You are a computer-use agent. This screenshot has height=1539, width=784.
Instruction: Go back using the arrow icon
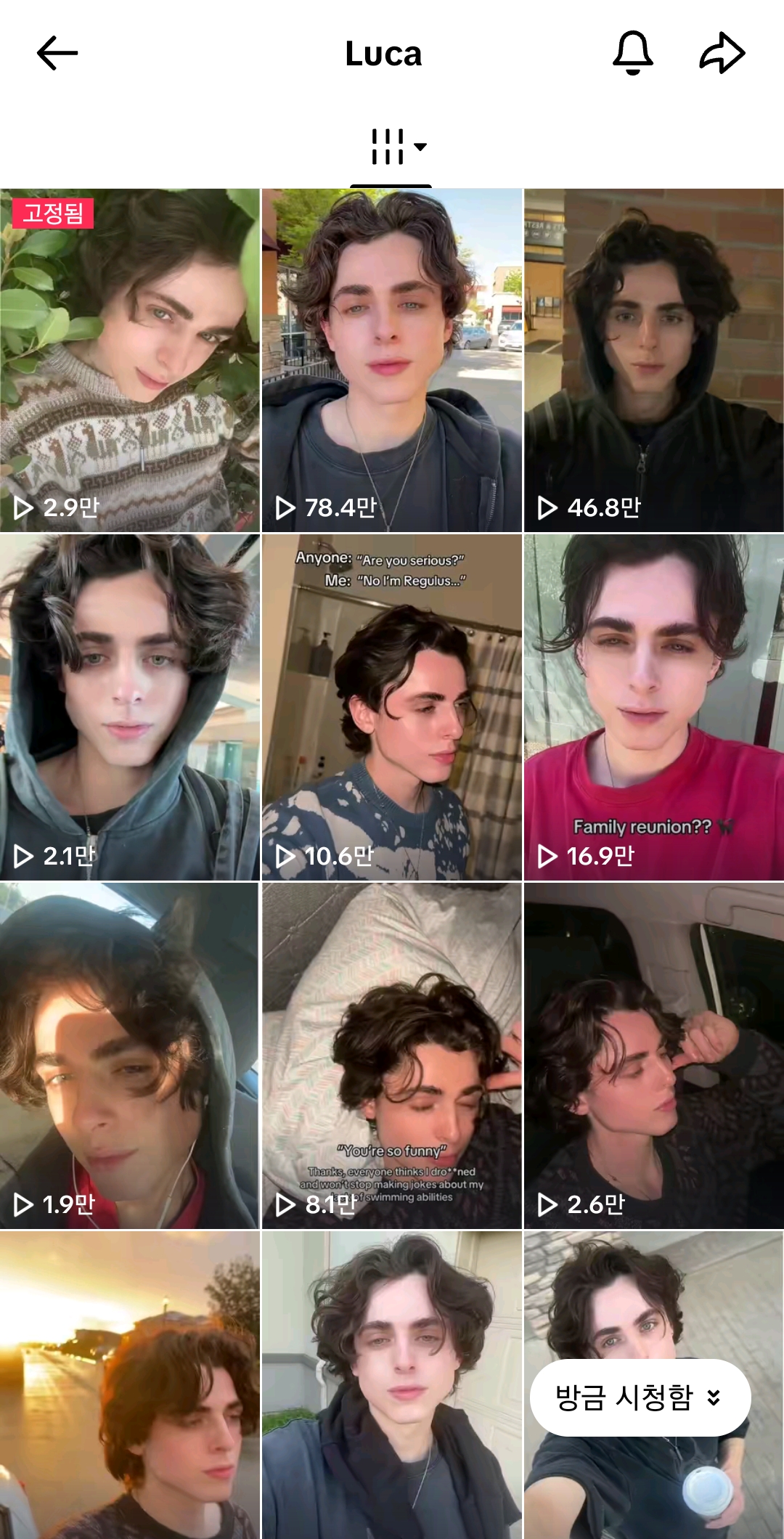pyautogui.click(x=57, y=53)
